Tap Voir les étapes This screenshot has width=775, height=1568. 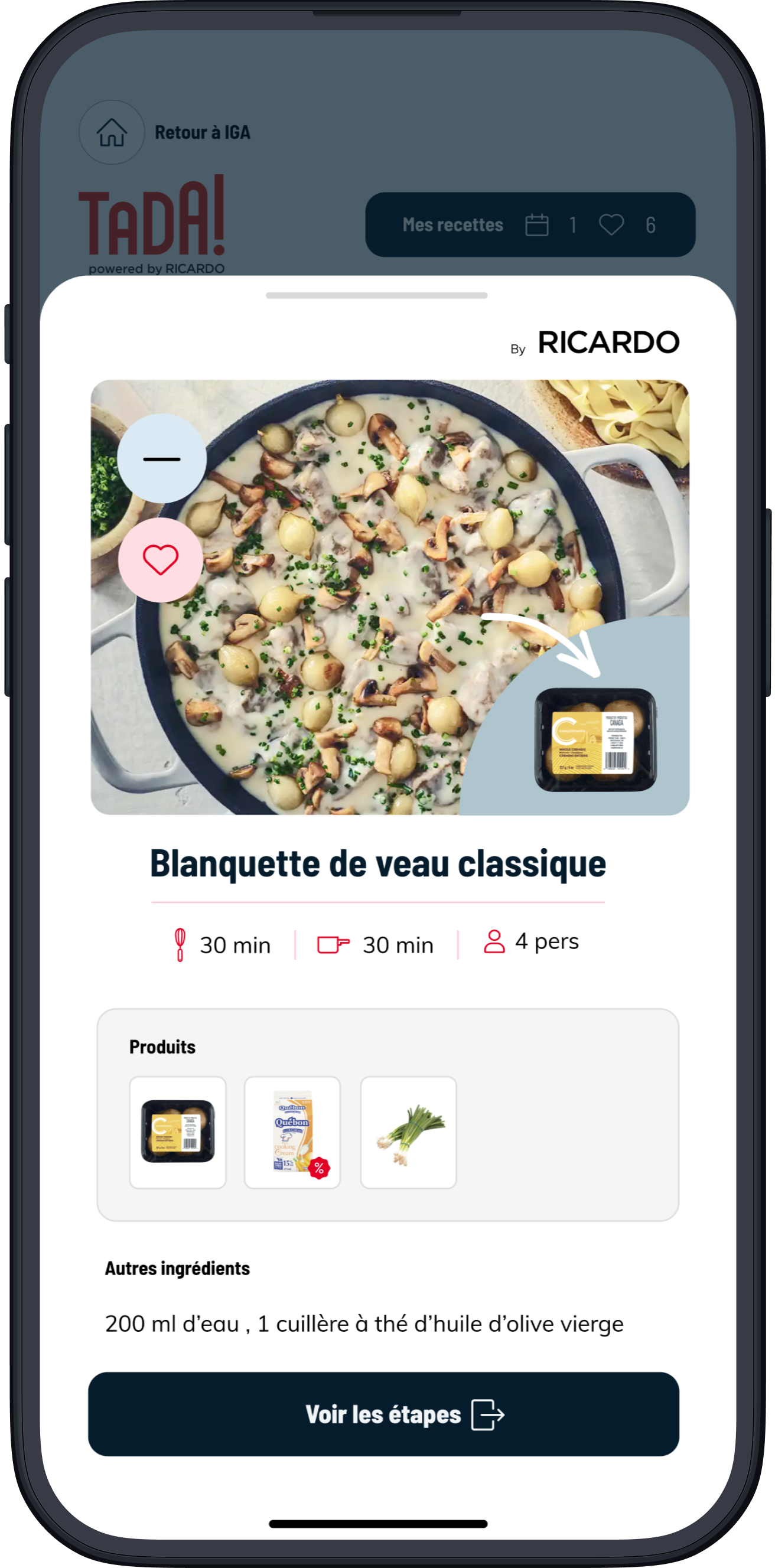click(383, 1413)
